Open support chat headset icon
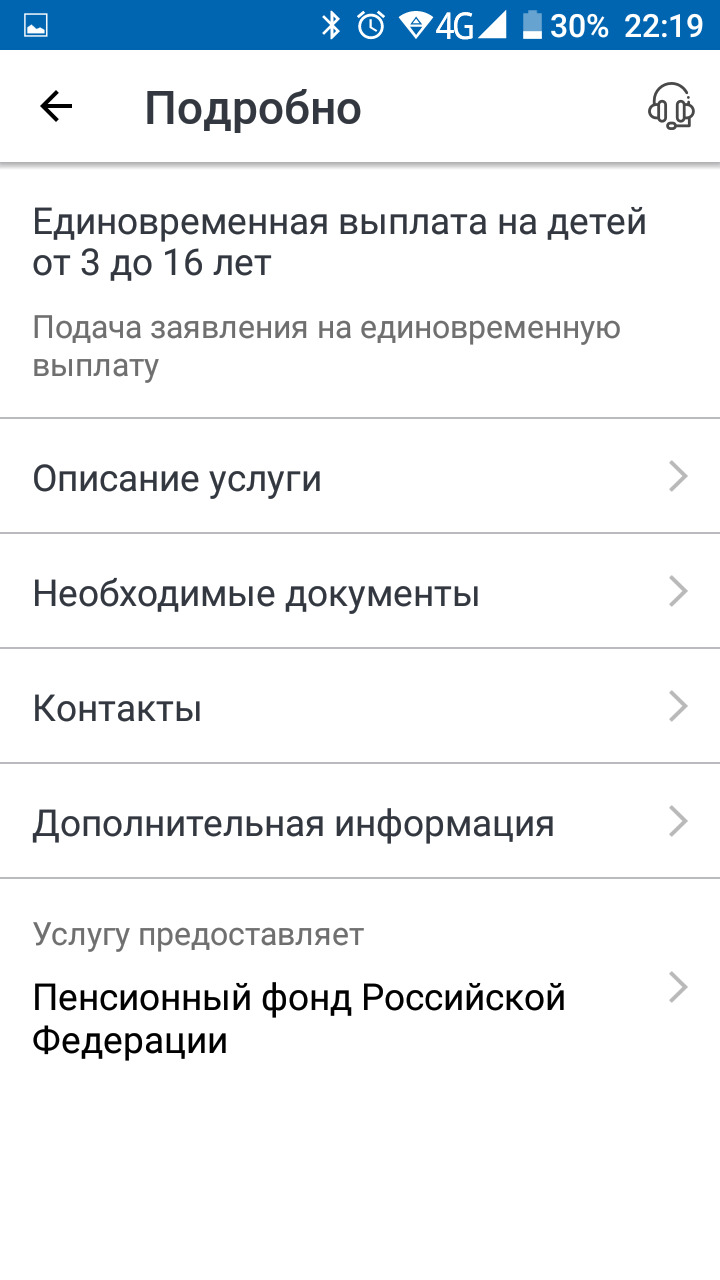This screenshot has width=720, height=1280. [x=670, y=106]
